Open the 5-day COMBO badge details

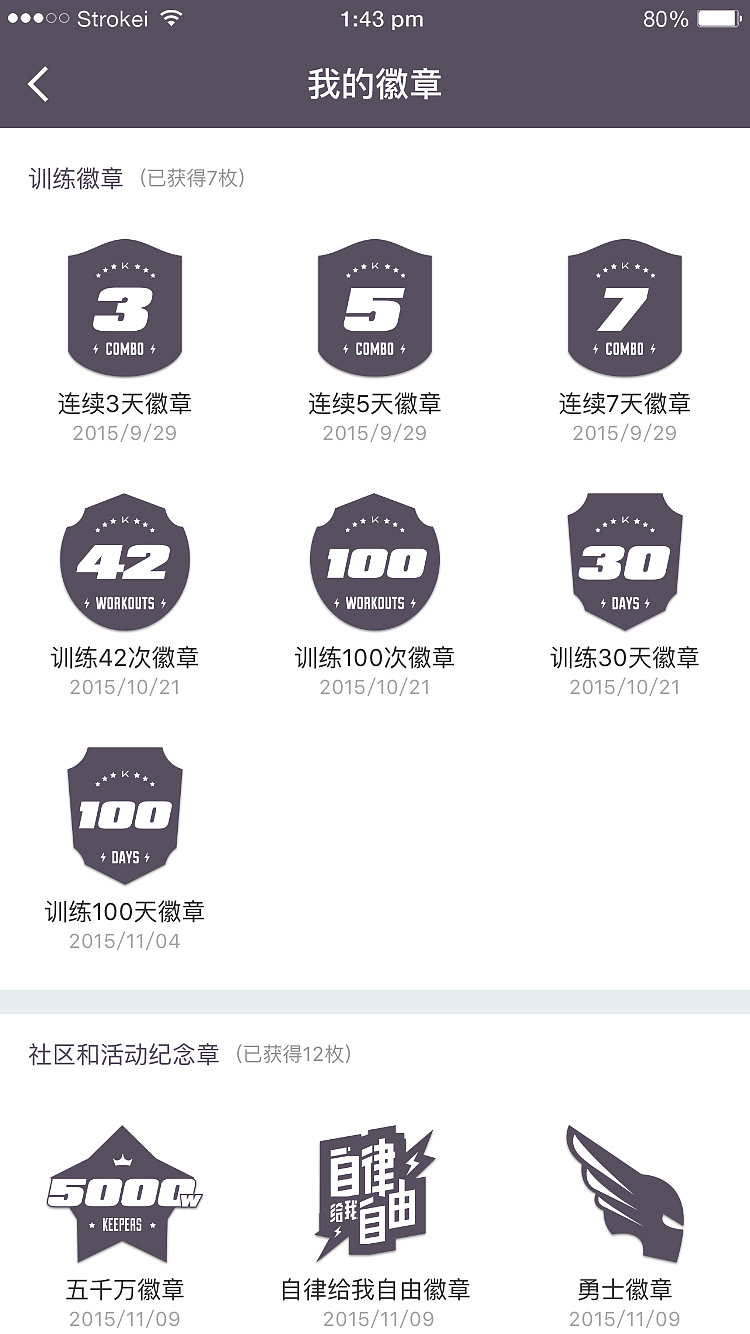point(375,307)
